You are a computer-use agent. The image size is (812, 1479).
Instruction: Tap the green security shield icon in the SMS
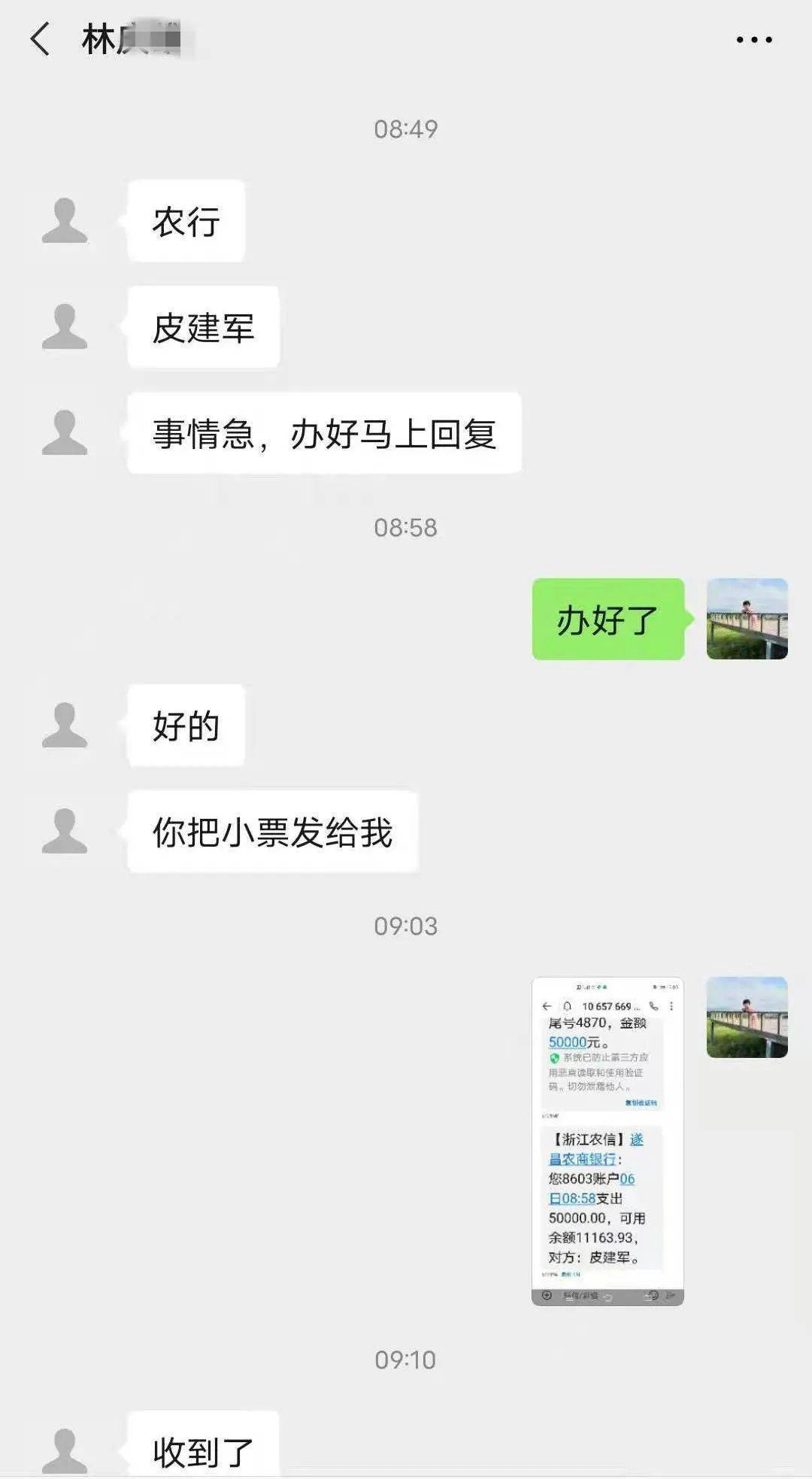pyautogui.click(x=556, y=1057)
